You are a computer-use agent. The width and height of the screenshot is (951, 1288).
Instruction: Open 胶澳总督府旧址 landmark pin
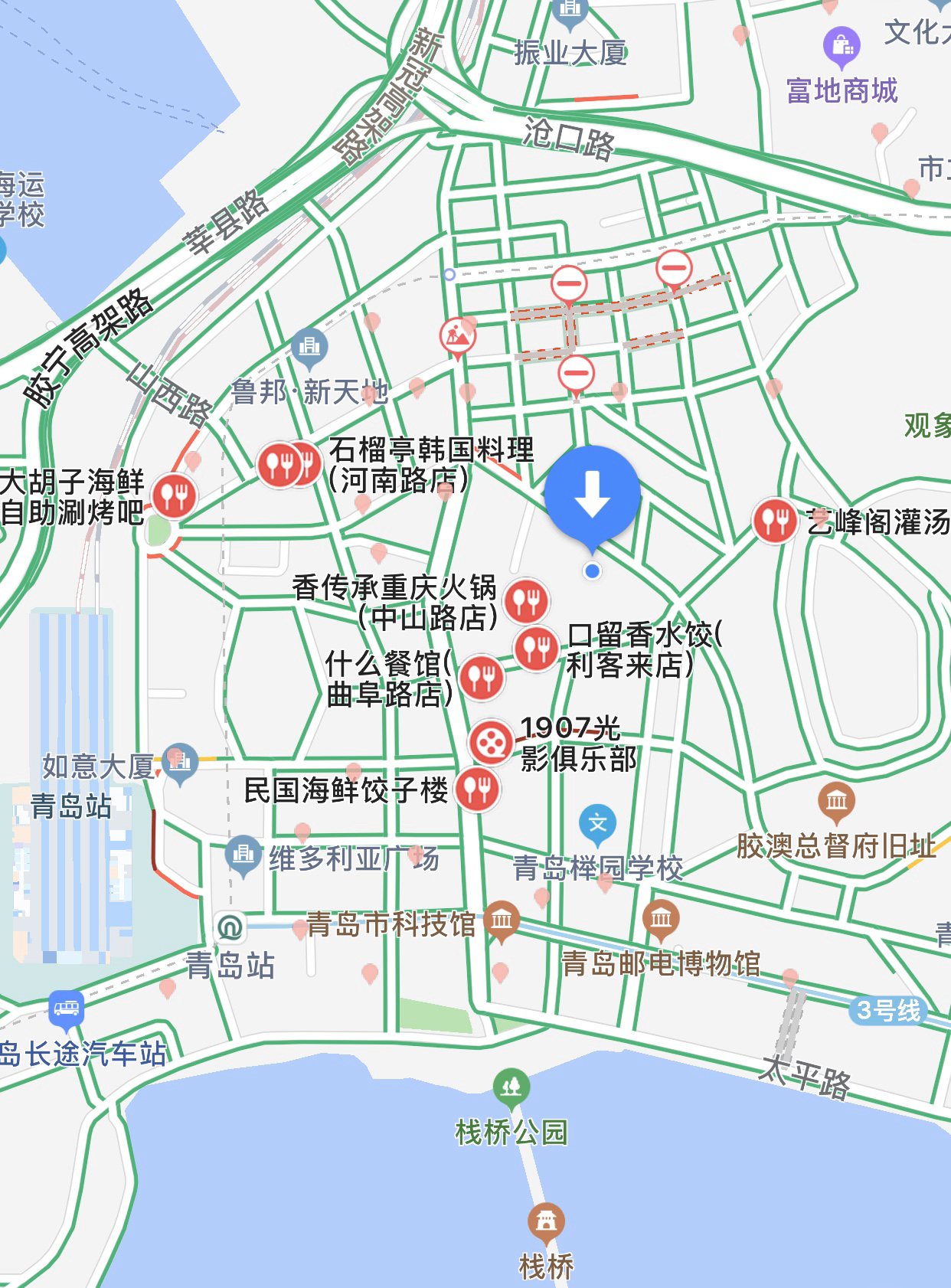(x=836, y=801)
